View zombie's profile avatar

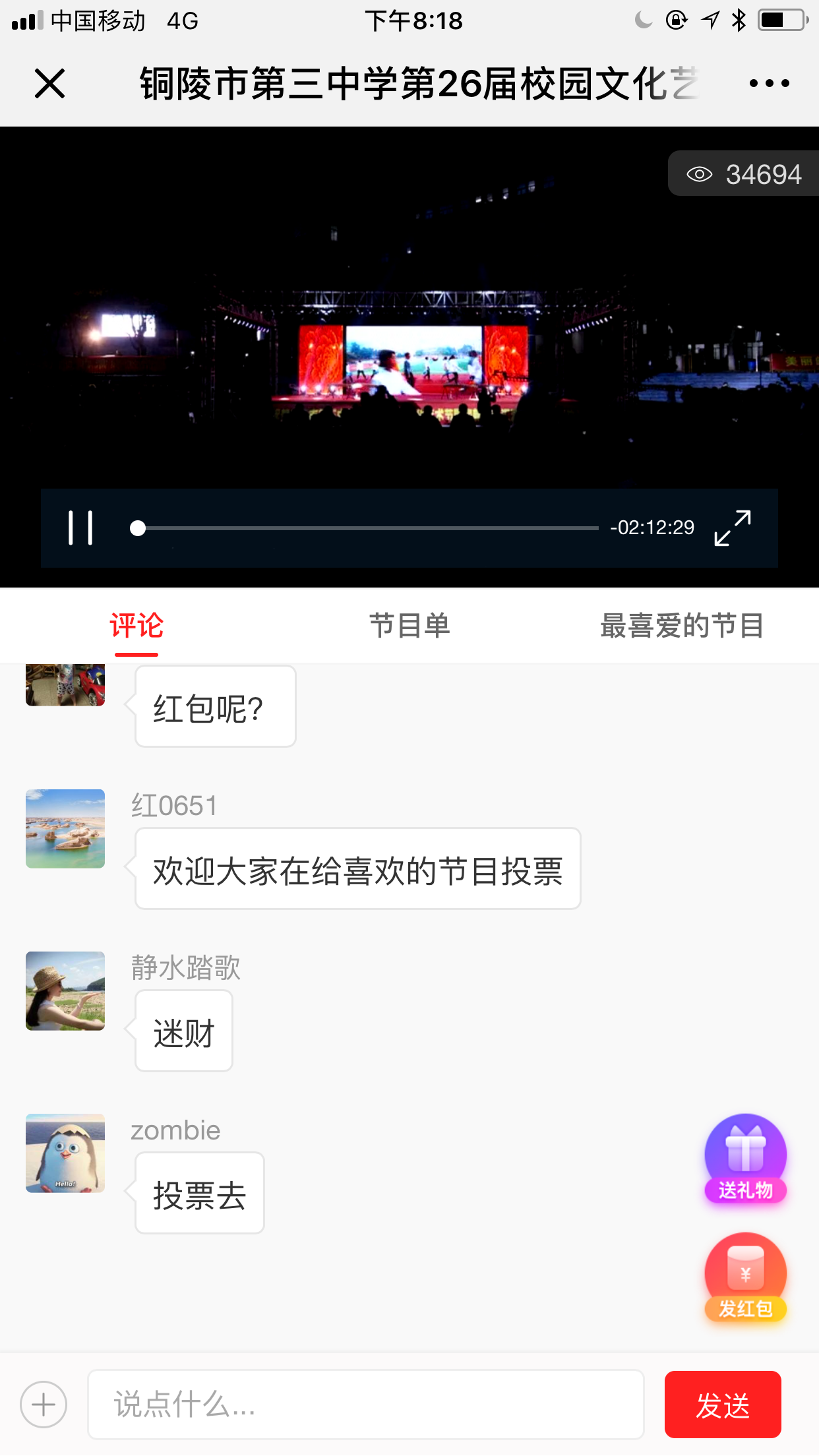[x=65, y=1153]
